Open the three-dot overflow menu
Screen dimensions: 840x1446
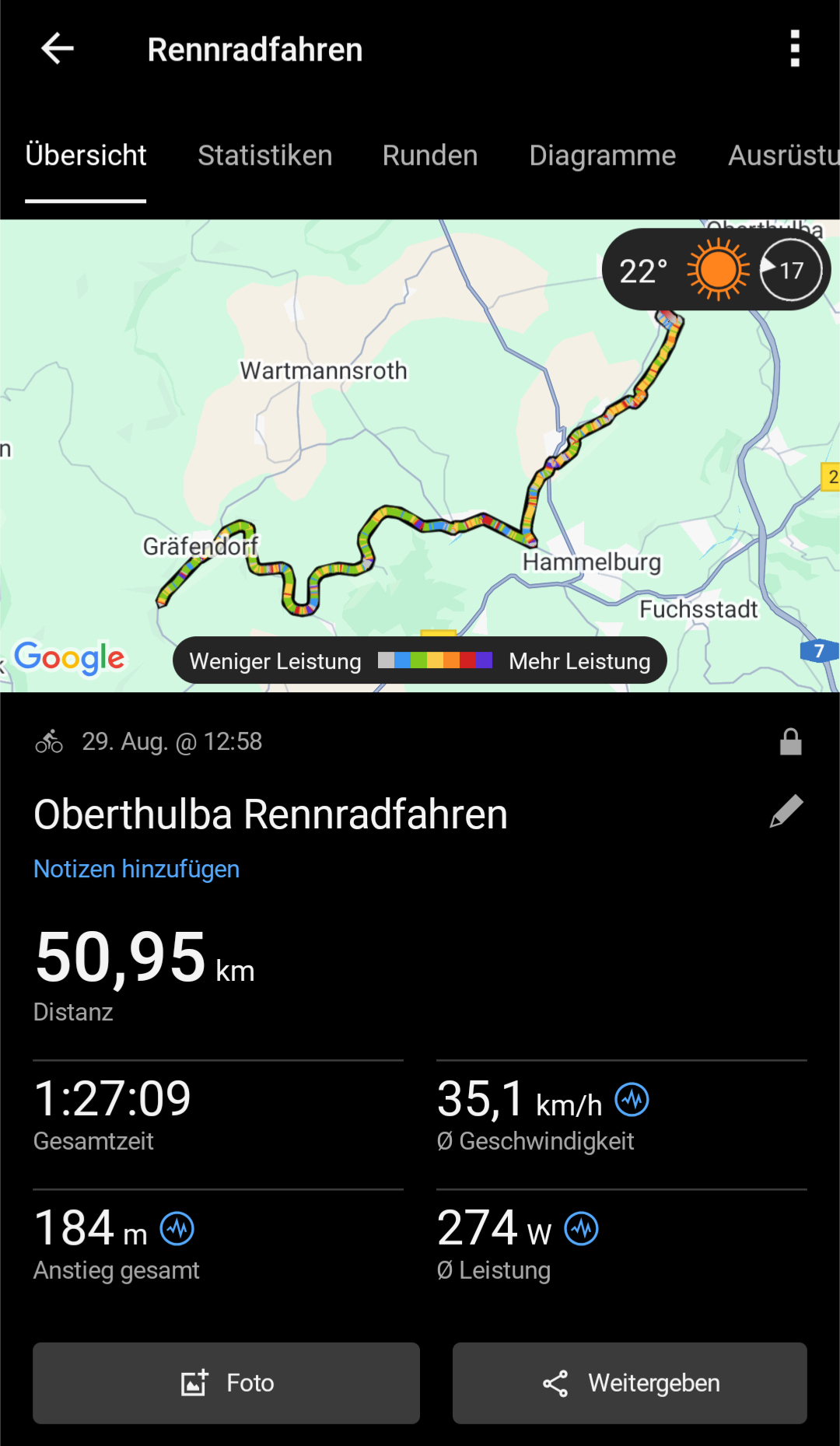(794, 48)
